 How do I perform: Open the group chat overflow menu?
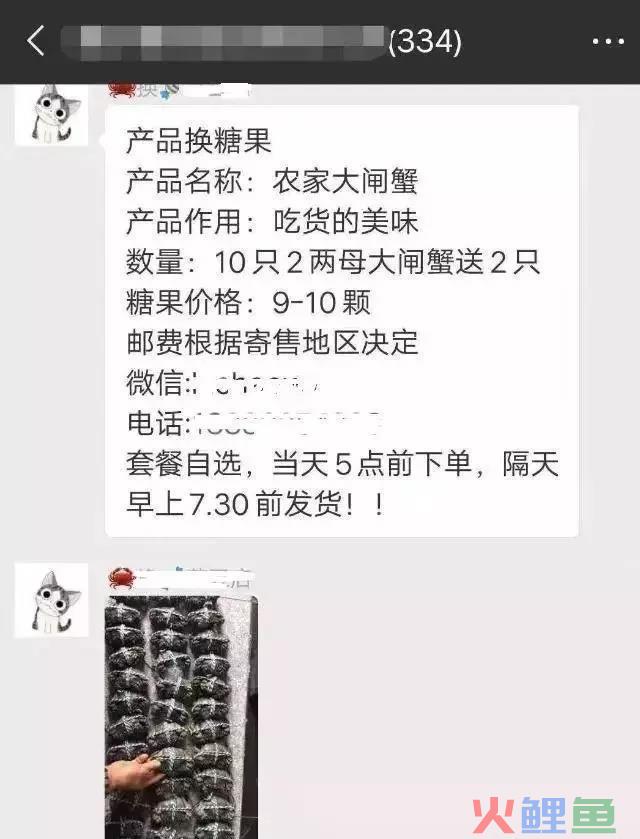[607, 42]
